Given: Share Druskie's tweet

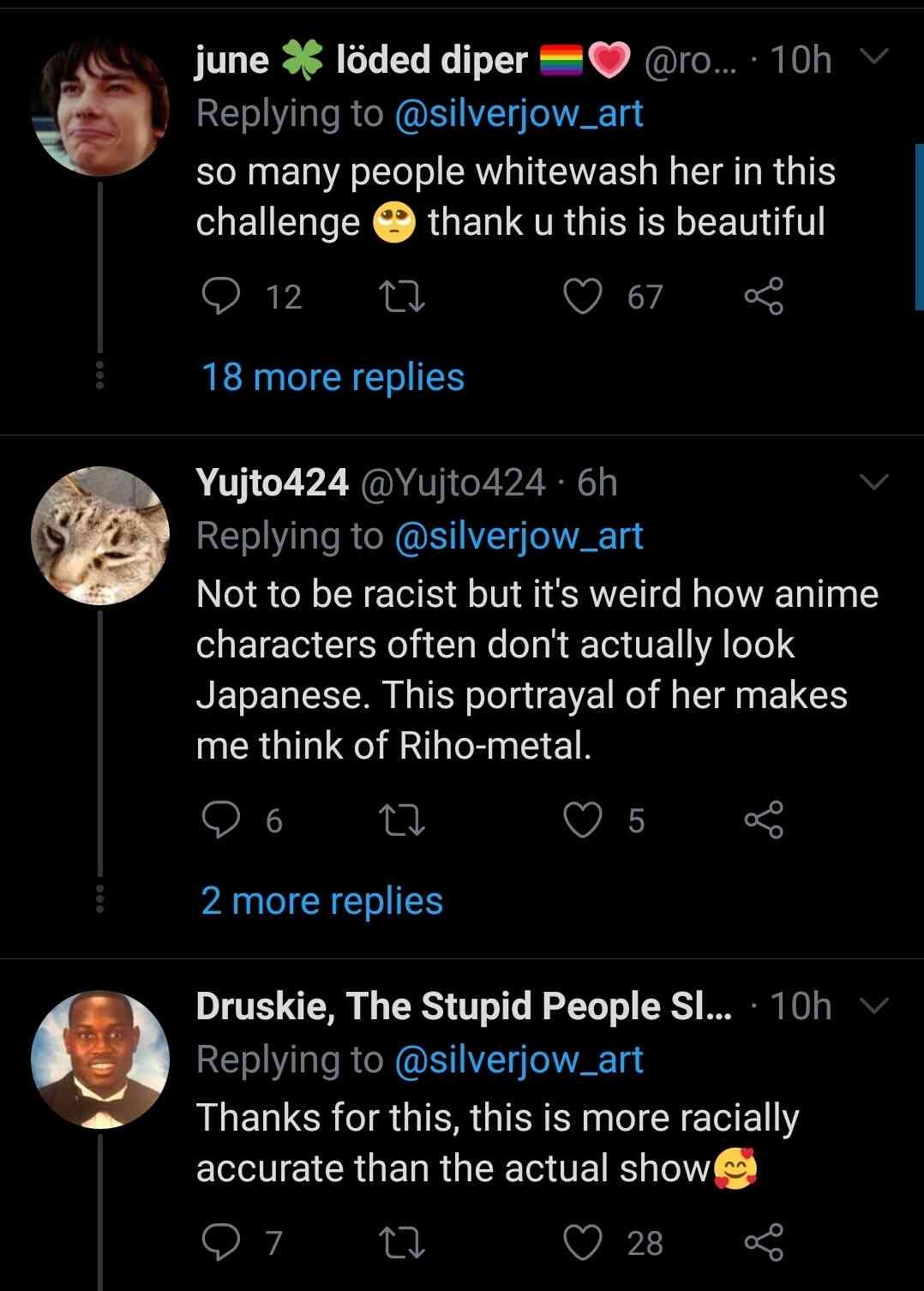Looking at the screenshot, I should (x=763, y=1242).
